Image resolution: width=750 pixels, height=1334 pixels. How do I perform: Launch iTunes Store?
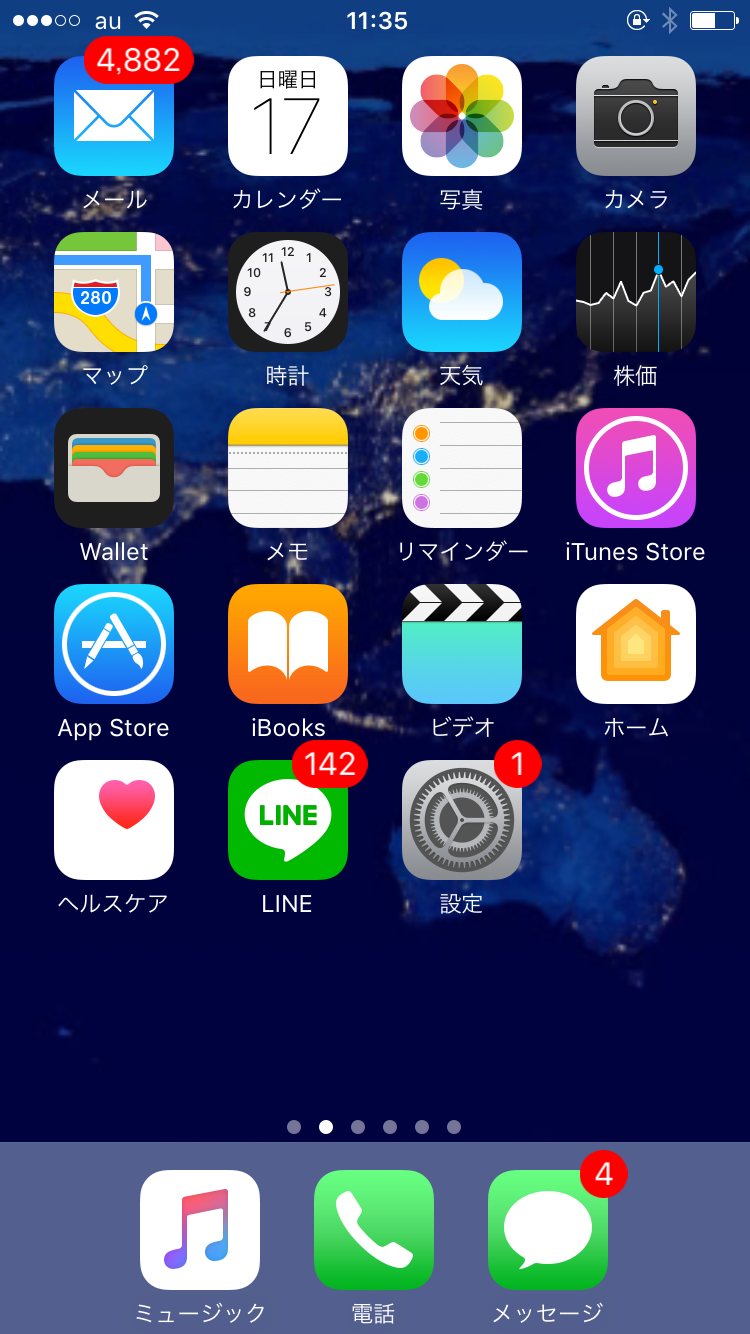coord(636,468)
